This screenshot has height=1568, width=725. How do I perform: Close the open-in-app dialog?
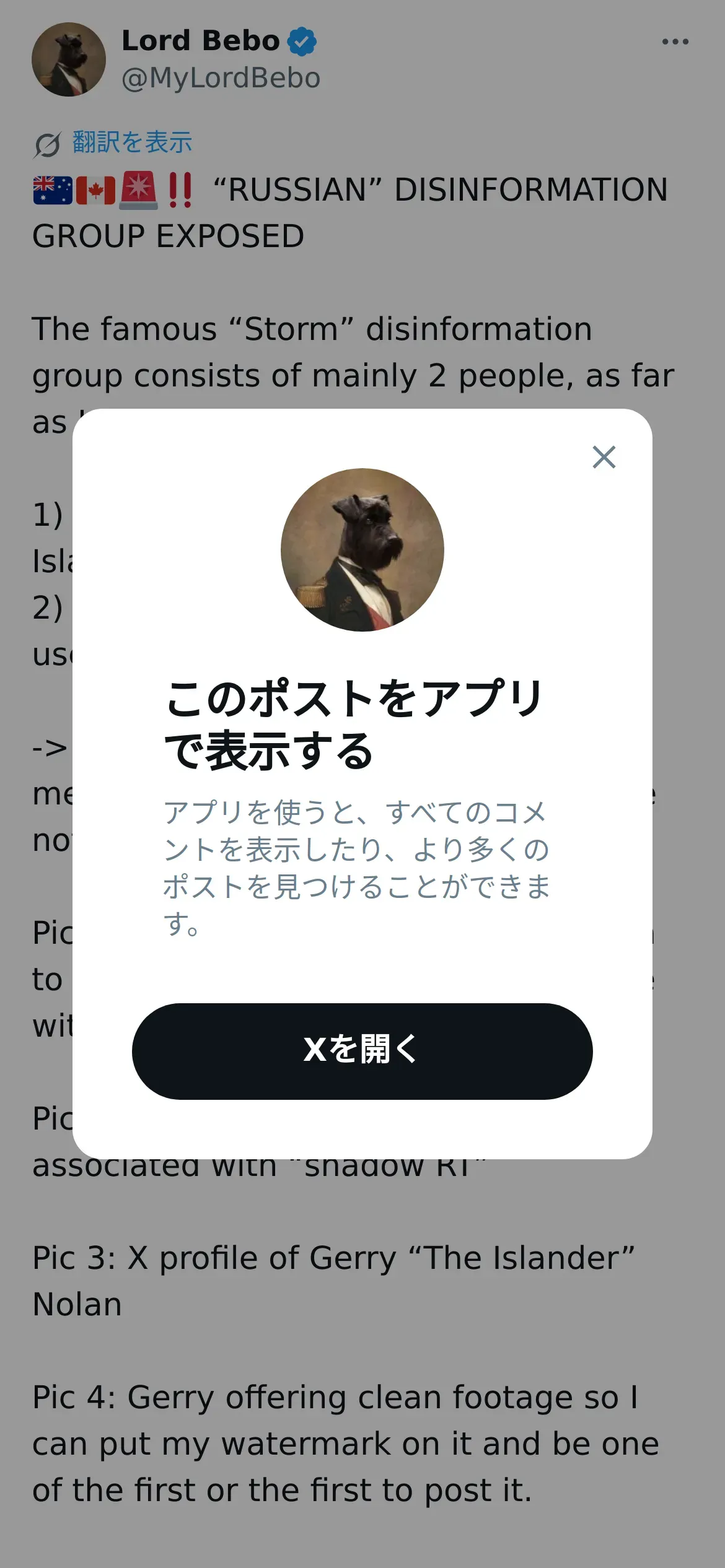[604, 457]
